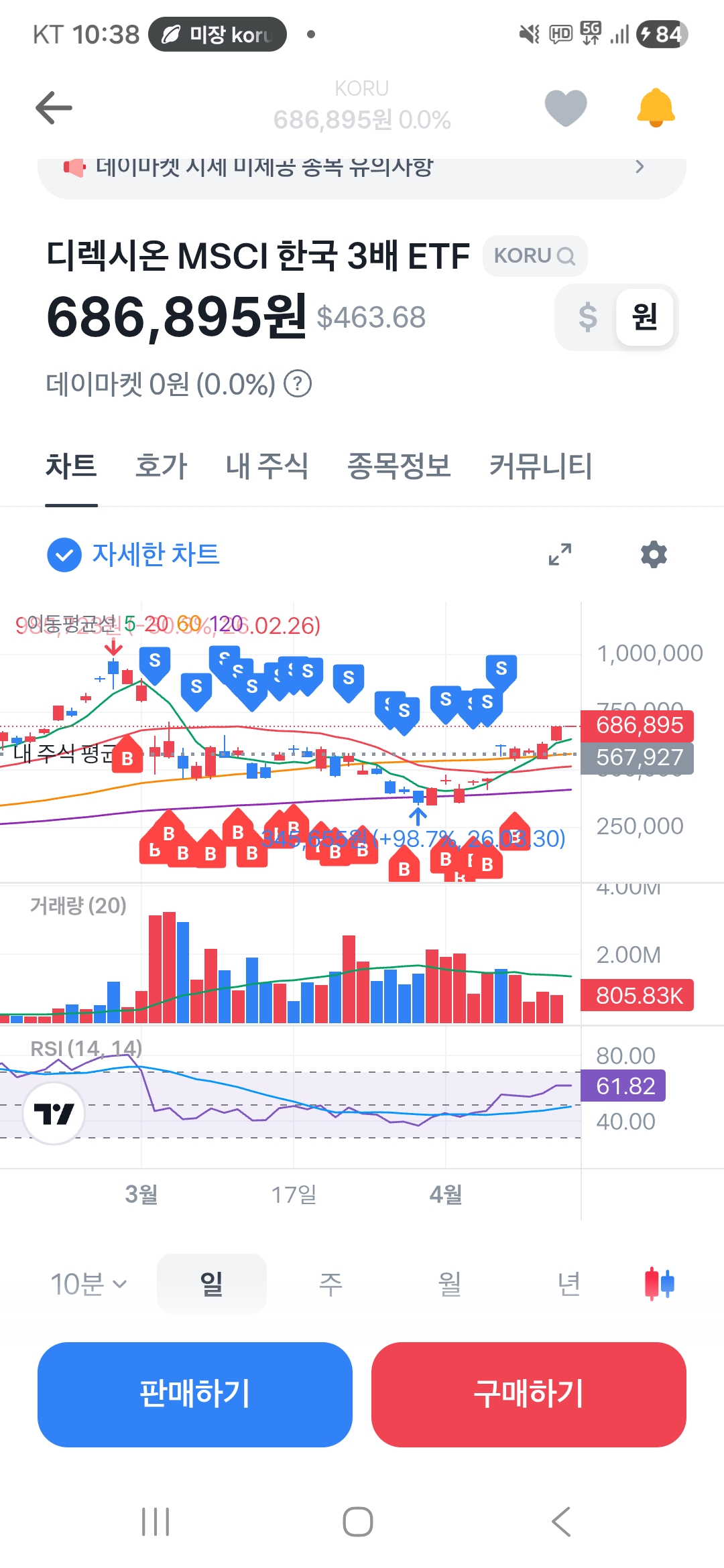Open price alert bell settings
The width and height of the screenshot is (724, 1568).
pyautogui.click(x=656, y=107)
